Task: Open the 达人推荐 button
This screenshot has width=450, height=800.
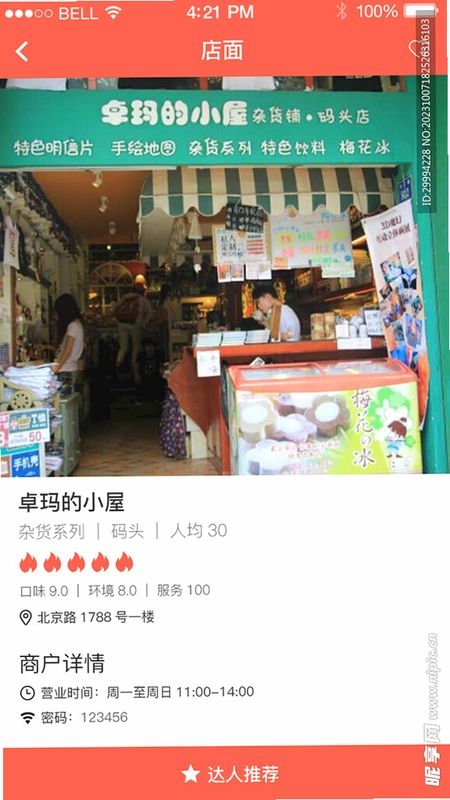Action: 226,773
